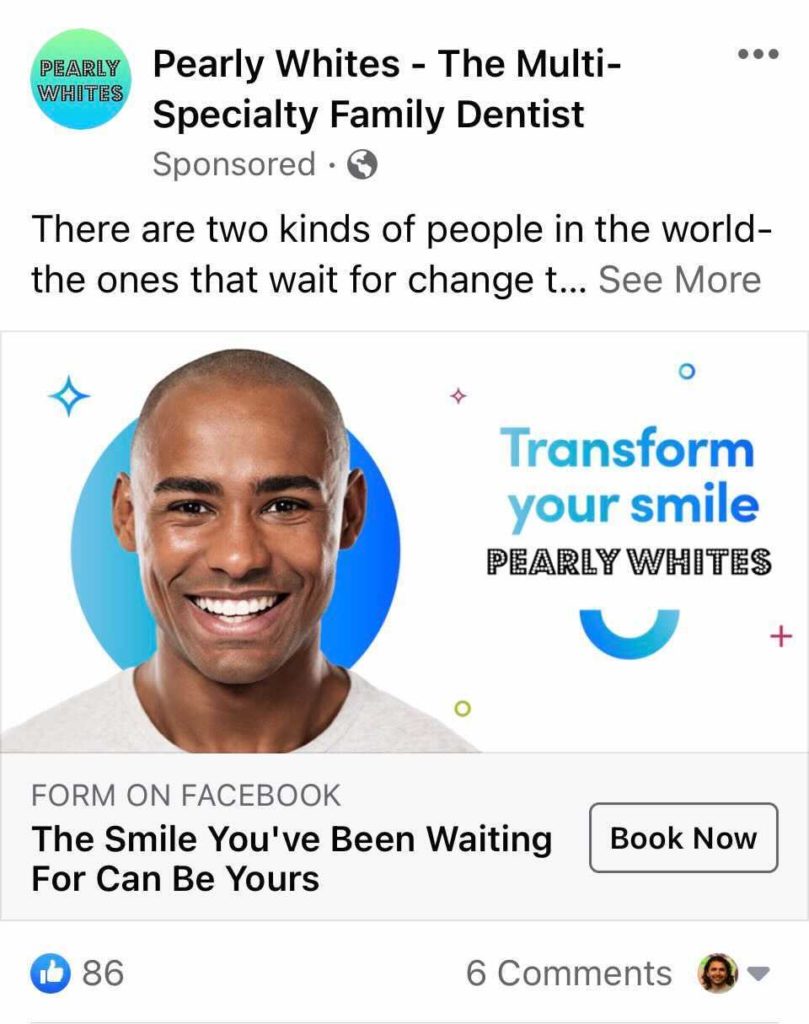Open the Pearly Whites profile picture
This screenshot has width=809, height=1024.
[x=80, y=80]
